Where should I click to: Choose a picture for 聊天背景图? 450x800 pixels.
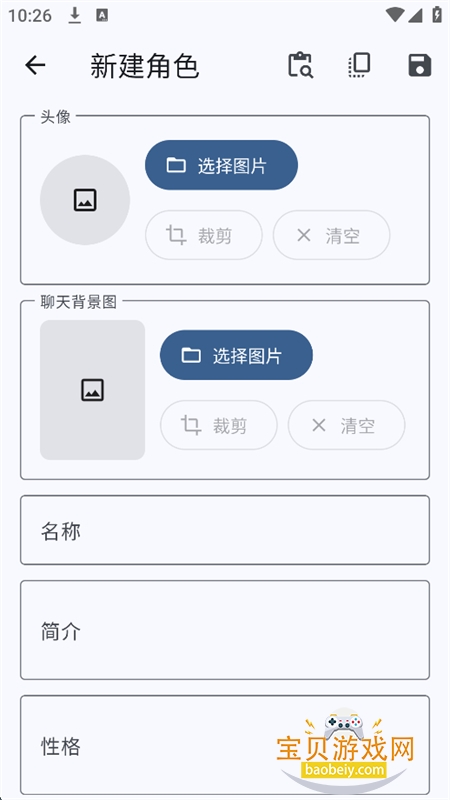tap(236, 355)
